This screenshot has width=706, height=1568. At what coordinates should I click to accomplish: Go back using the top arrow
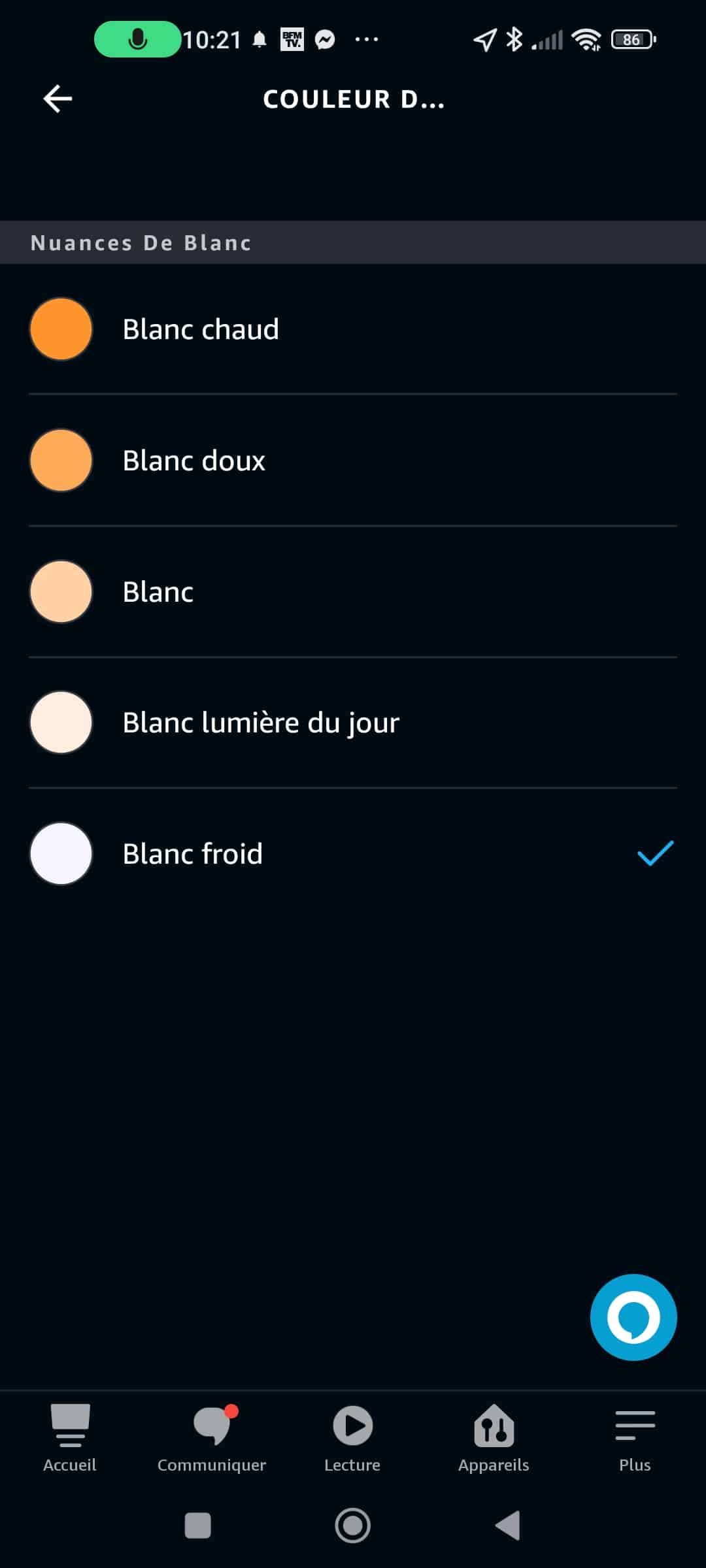tap(58, 99)
